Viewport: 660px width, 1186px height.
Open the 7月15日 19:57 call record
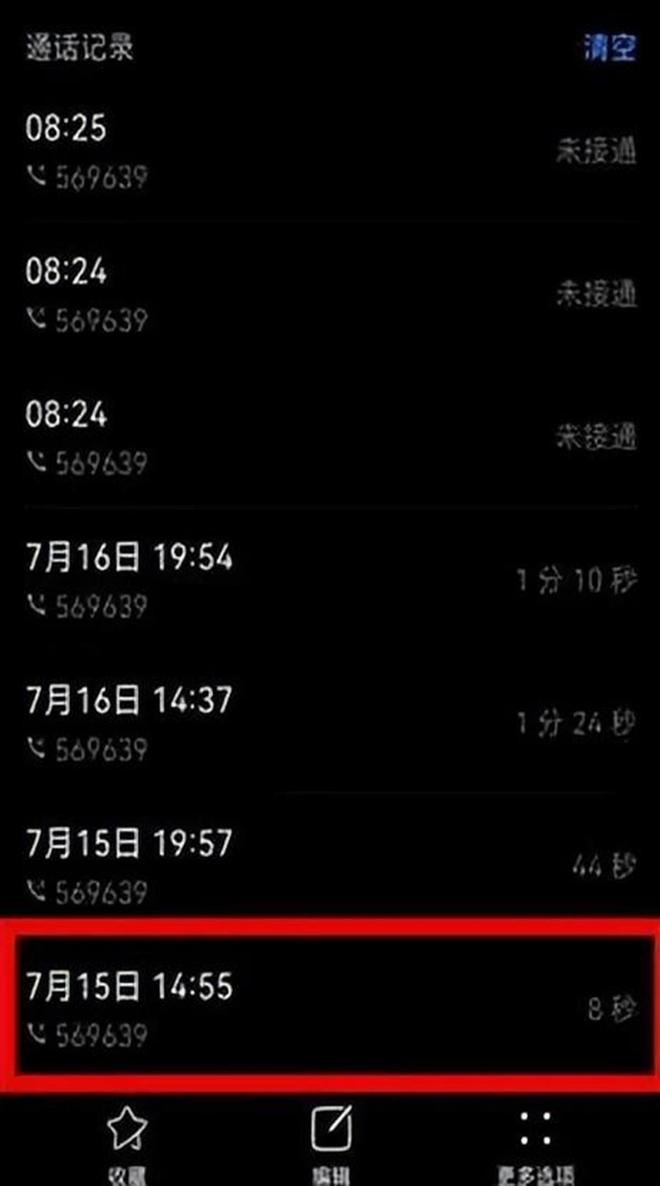330,865
